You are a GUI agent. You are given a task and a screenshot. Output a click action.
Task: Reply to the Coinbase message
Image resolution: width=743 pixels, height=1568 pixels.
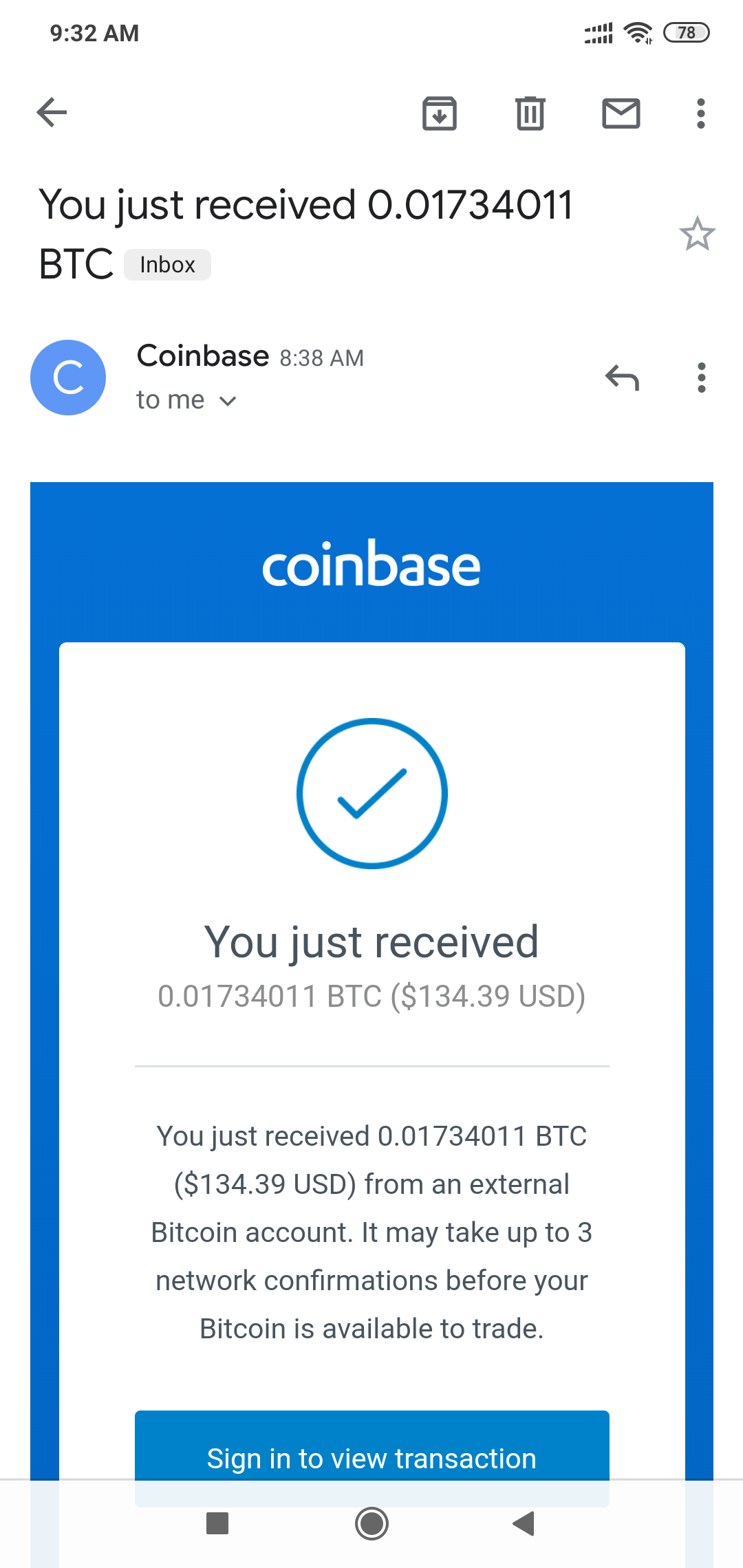click(x=623, y=378)
